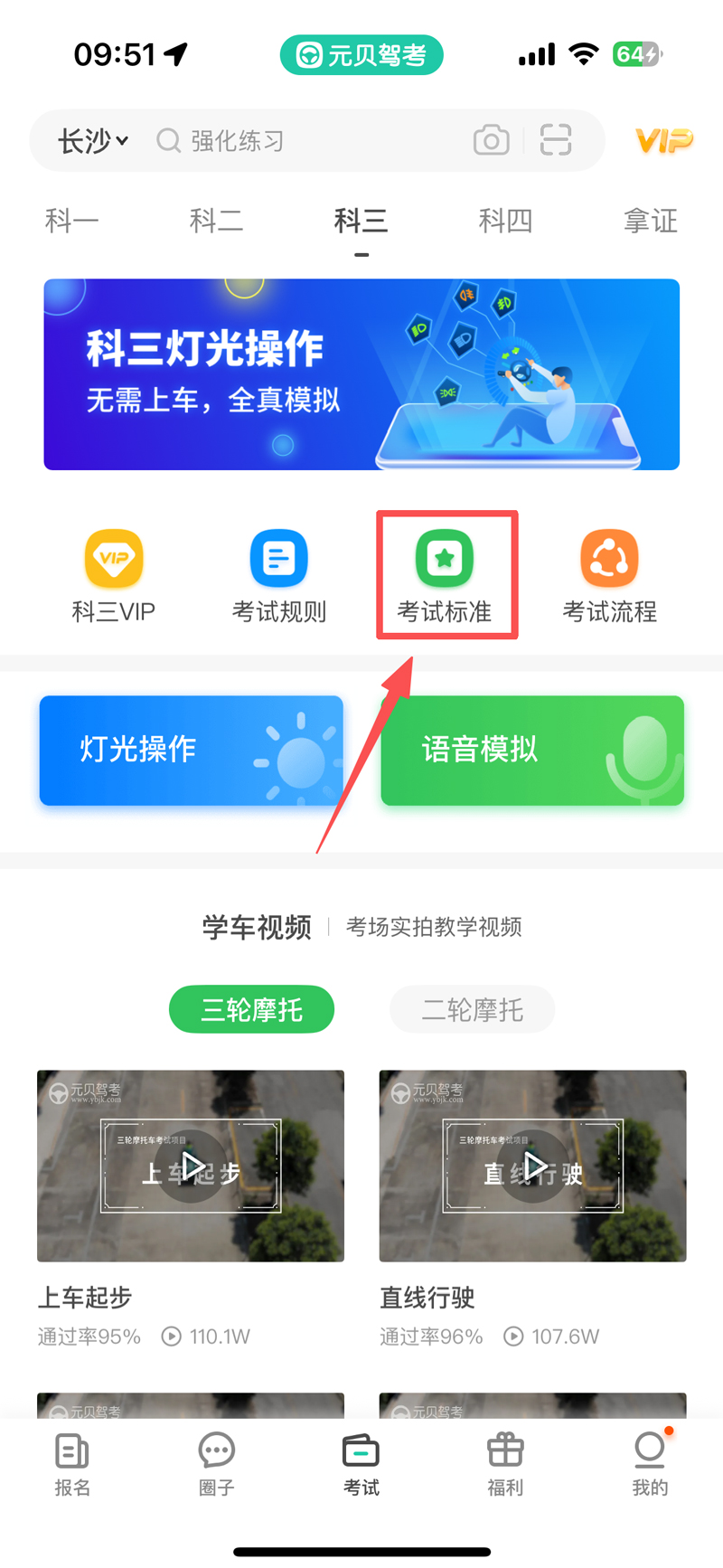Open the scan code icon
723x1568 pixels.
pyautogui.click(x=555, y=140)
